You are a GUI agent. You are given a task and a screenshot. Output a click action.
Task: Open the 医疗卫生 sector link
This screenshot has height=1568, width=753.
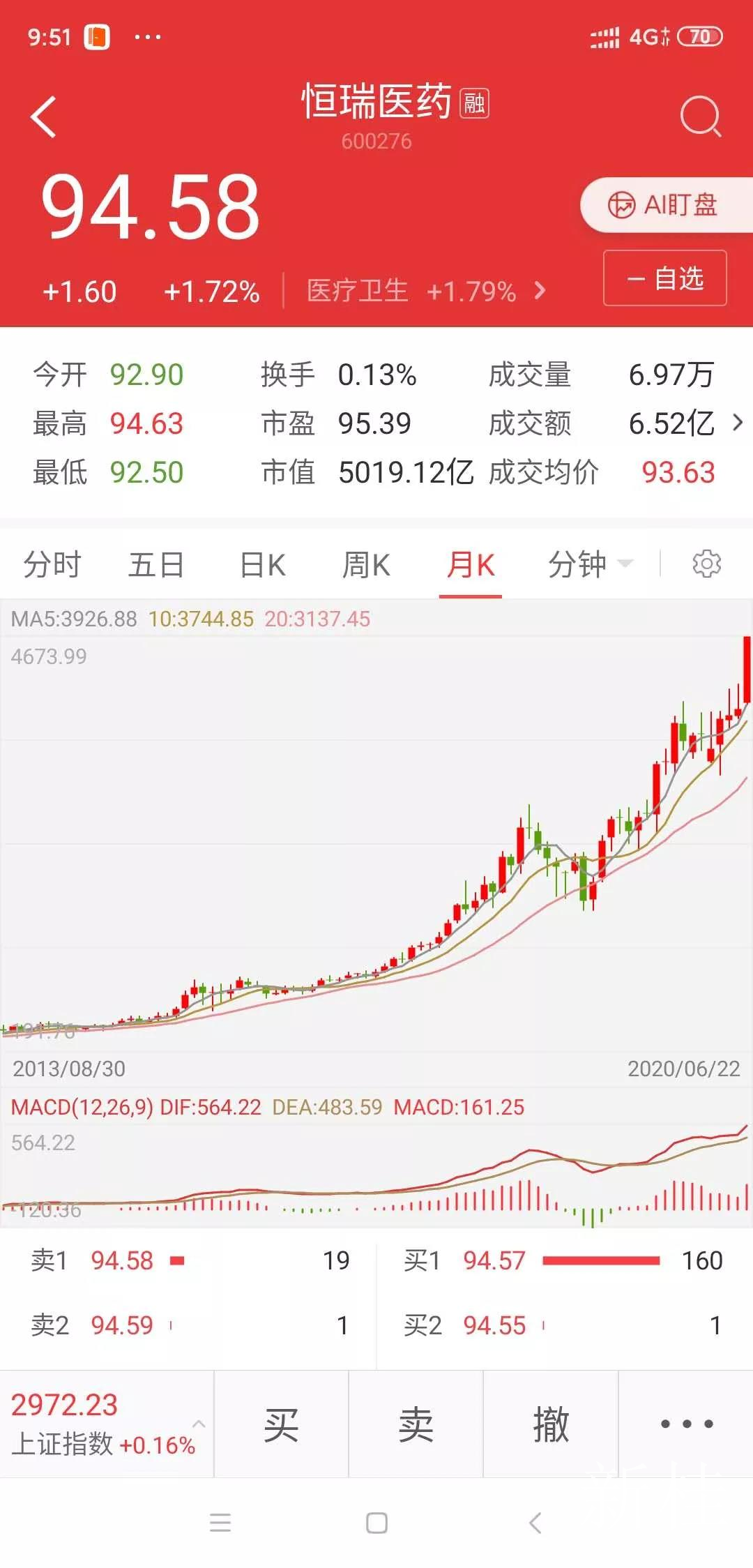(425, 291)
